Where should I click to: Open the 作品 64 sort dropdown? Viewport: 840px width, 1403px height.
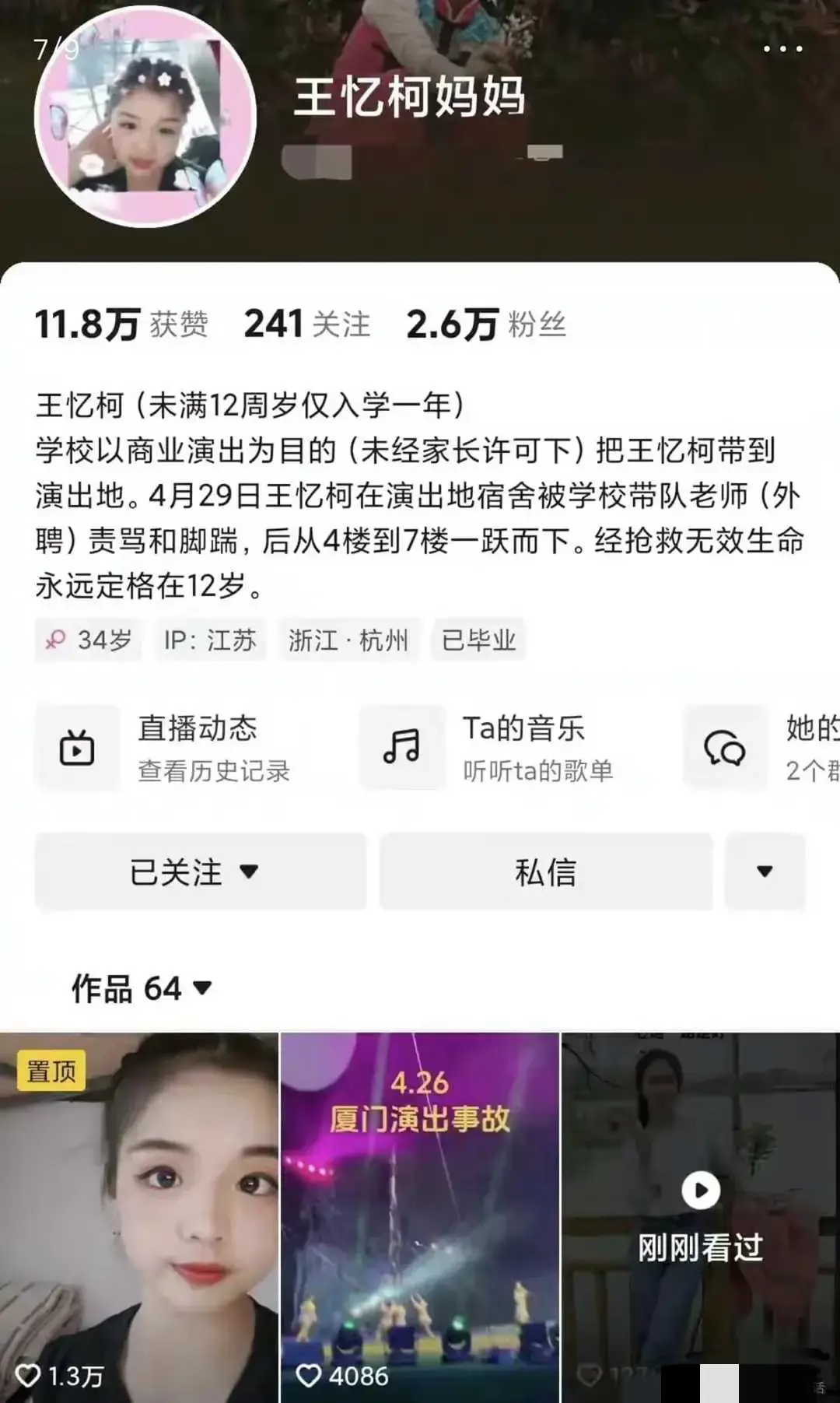click(142, 988)
